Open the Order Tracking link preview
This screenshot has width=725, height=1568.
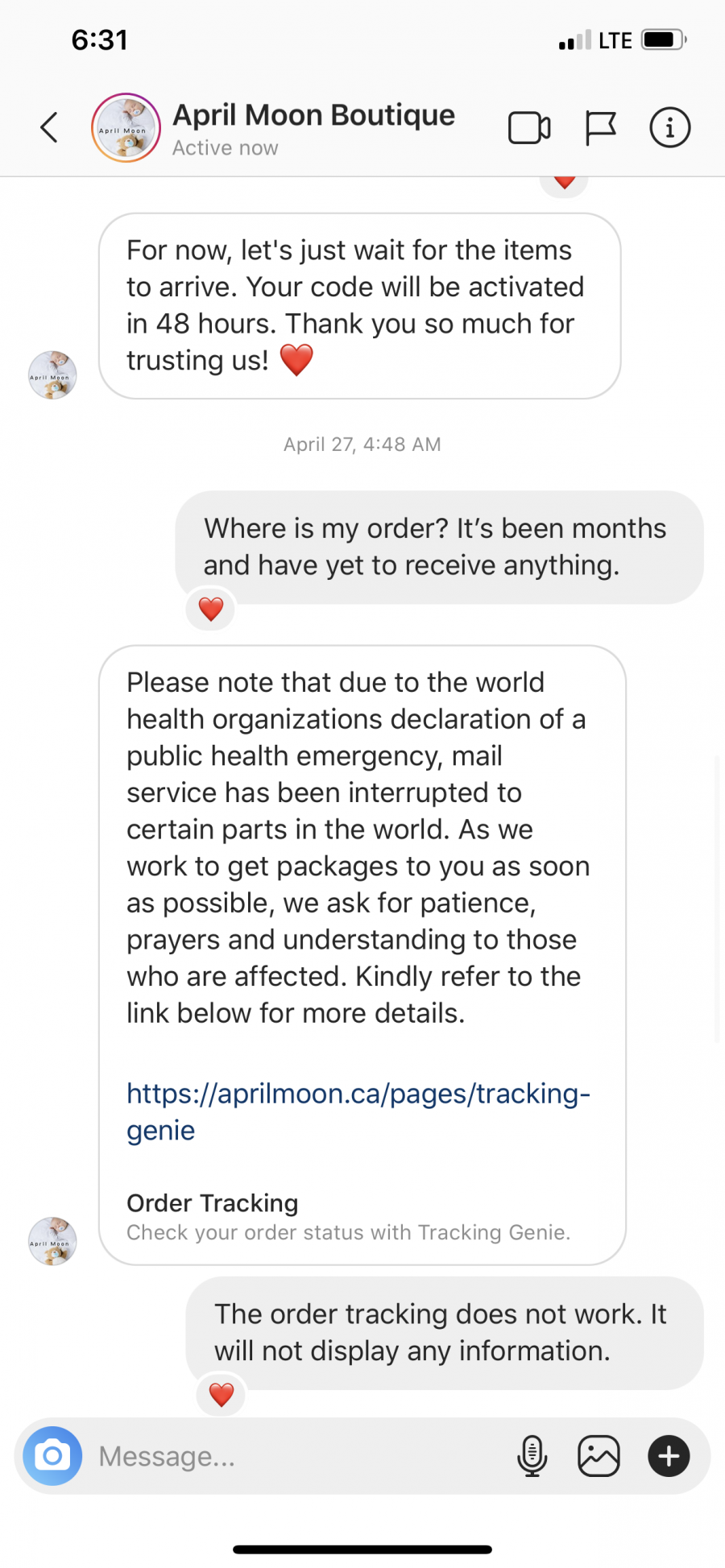348,1217
